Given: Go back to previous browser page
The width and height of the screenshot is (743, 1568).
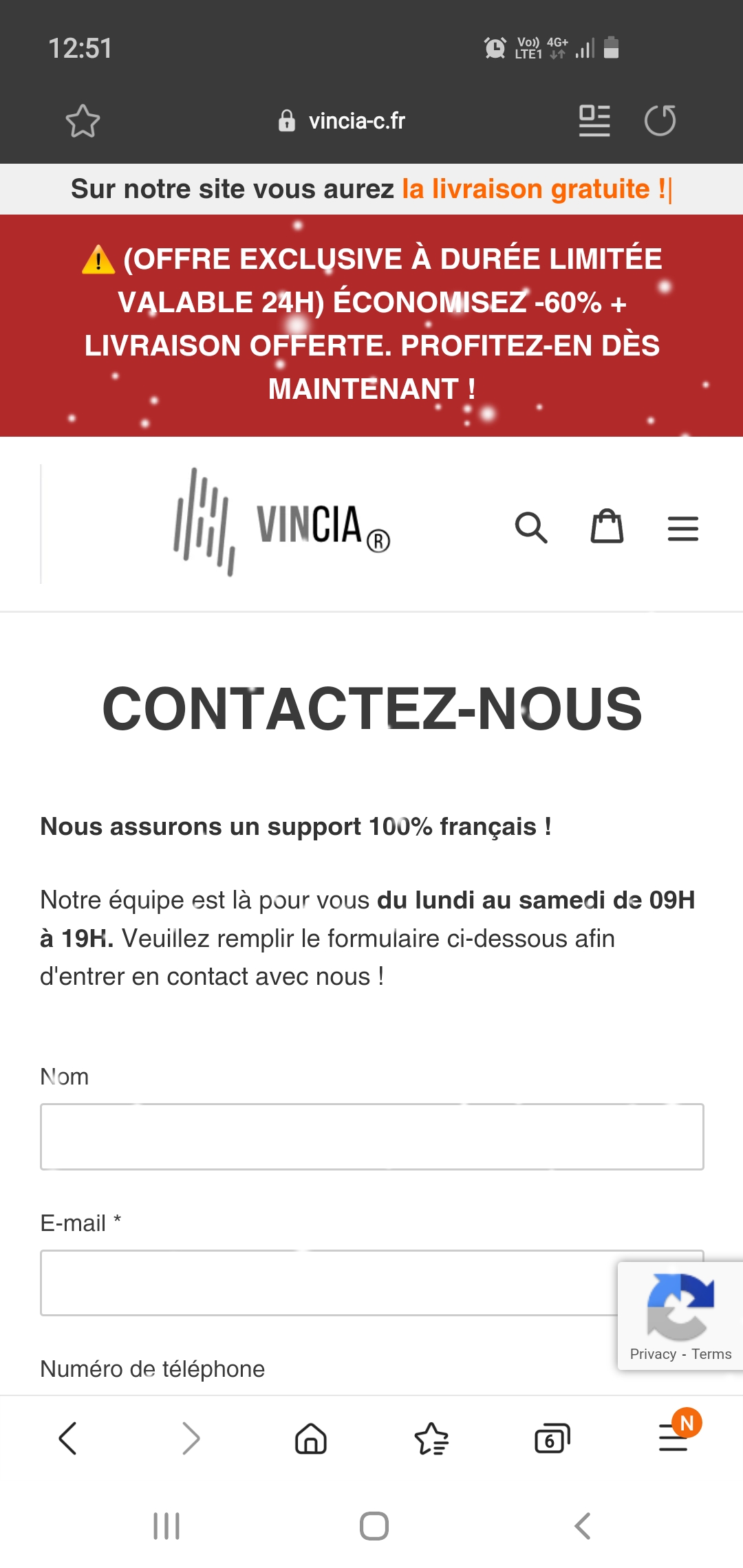Looking at the screenshot, I should (67, 1438).
